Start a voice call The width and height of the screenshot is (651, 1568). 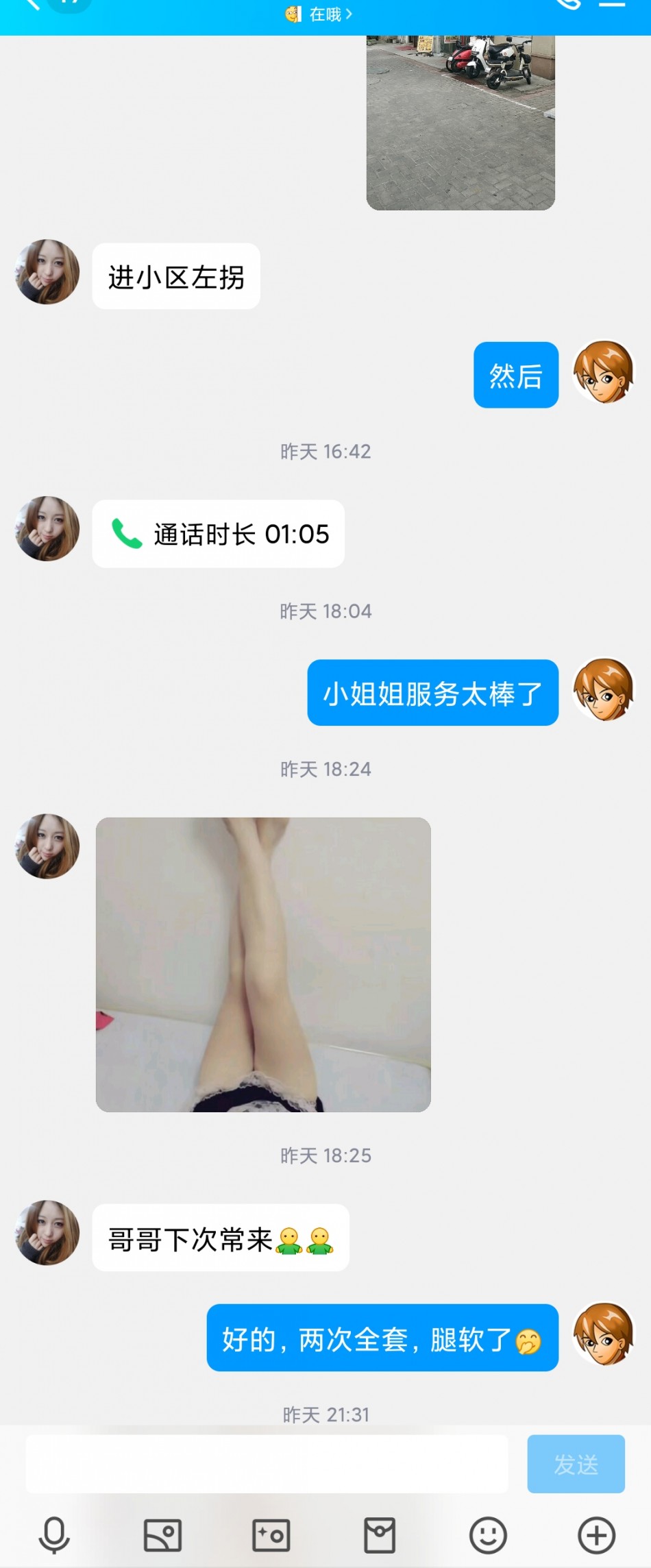coord(567,4)
